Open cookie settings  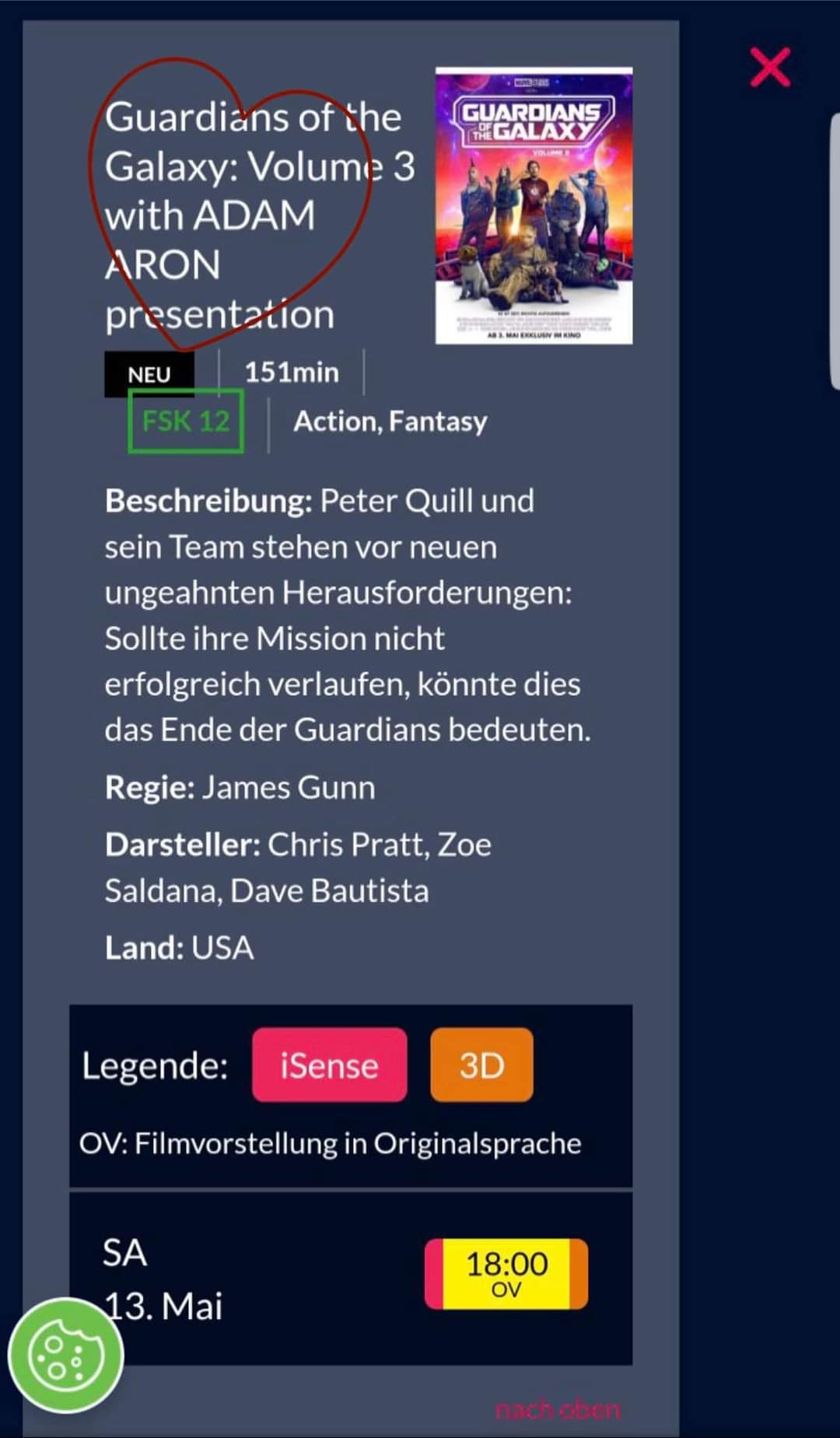(x=65, y=1355)
